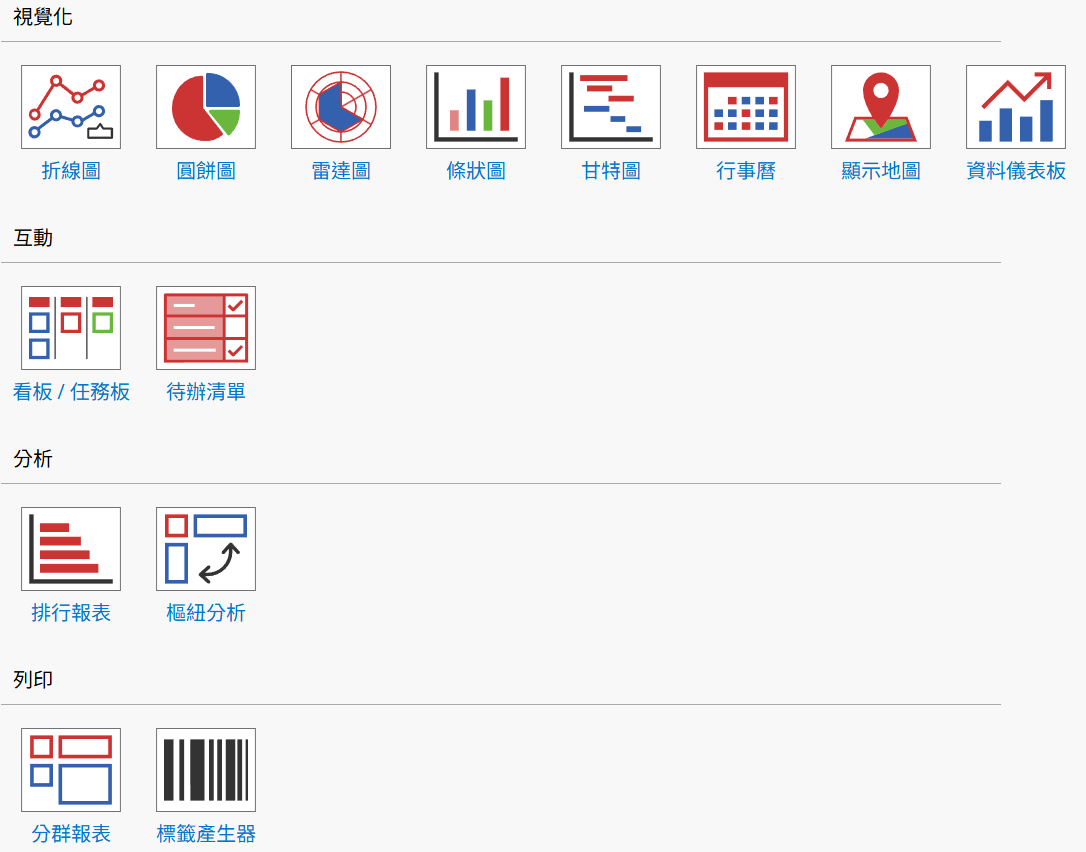Open the 資料儀表板 dashboard

tap(1016, 107)
